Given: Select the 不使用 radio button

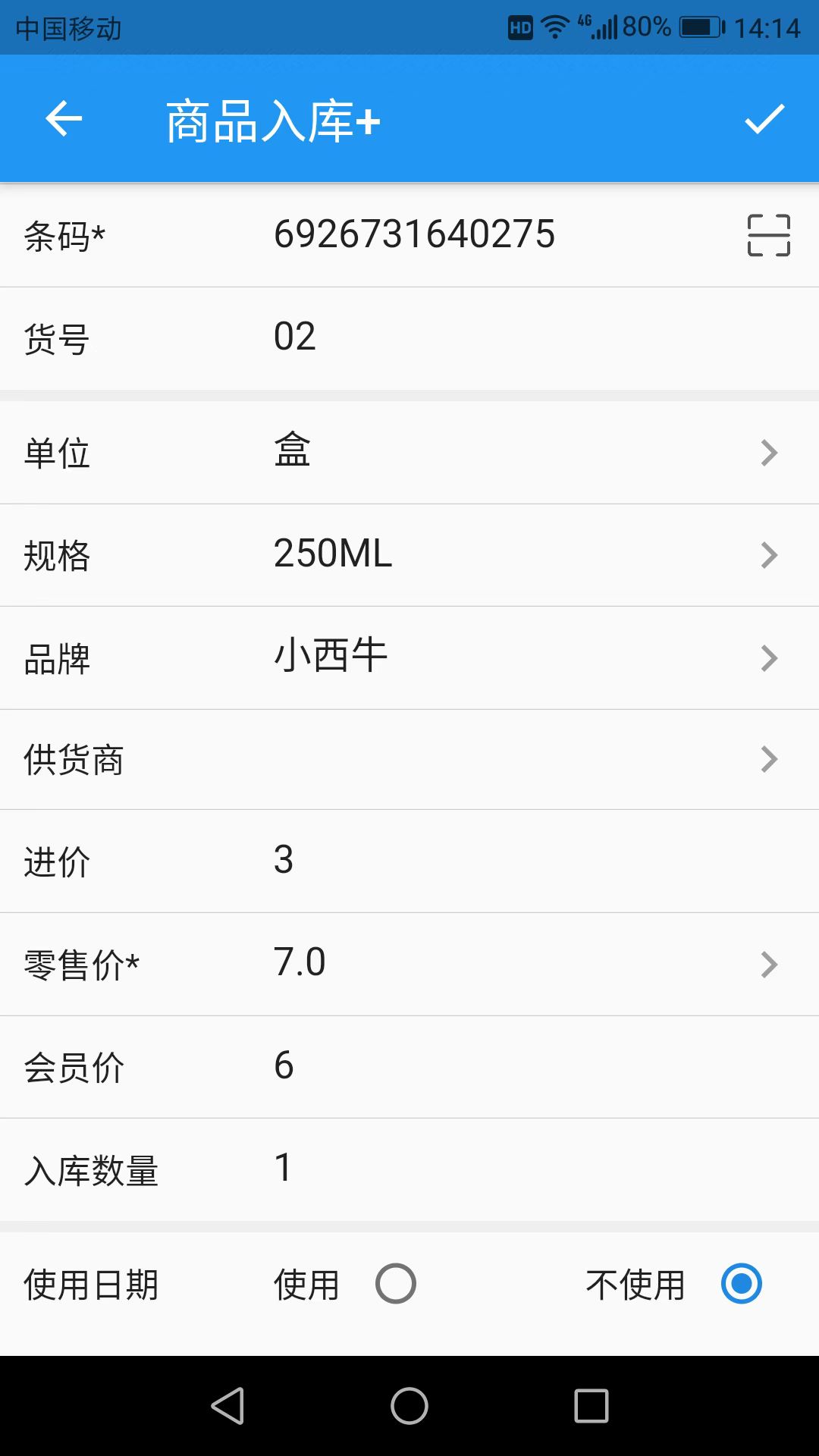Looking at the screenshot, I should (x=741, y=1283).
